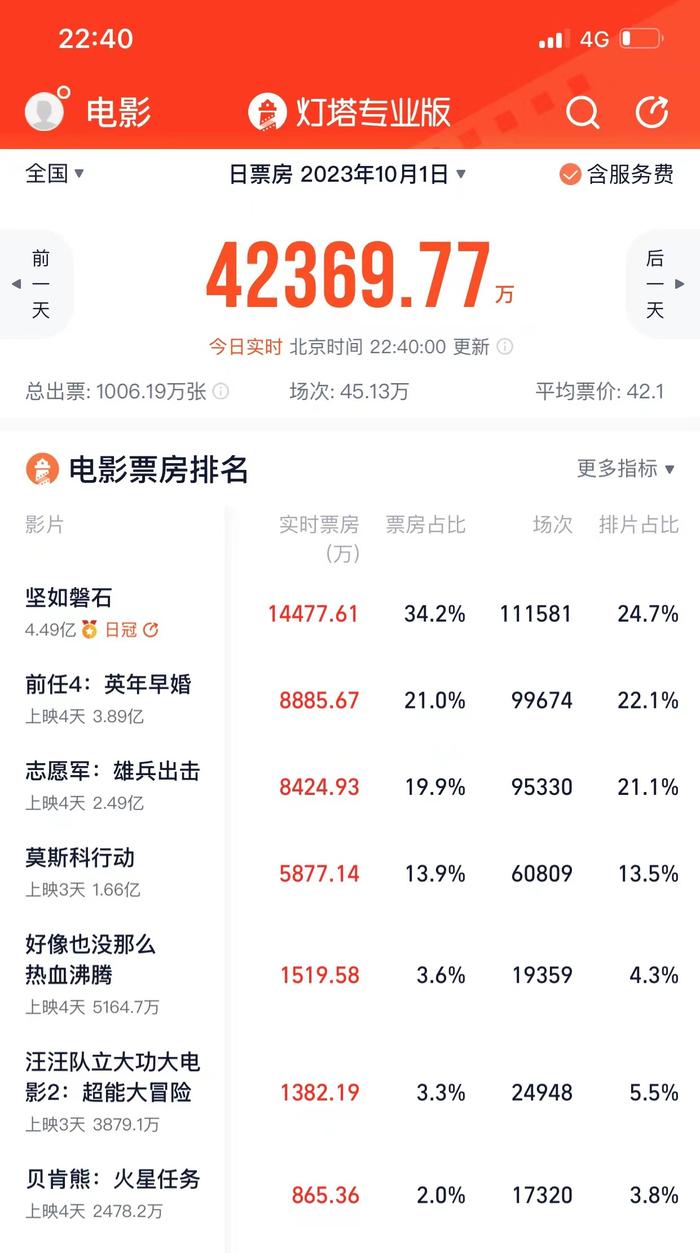This screenshot has width=700, height=1253.
Task: Tap the share icon in the header
Action: coord(652,112)
